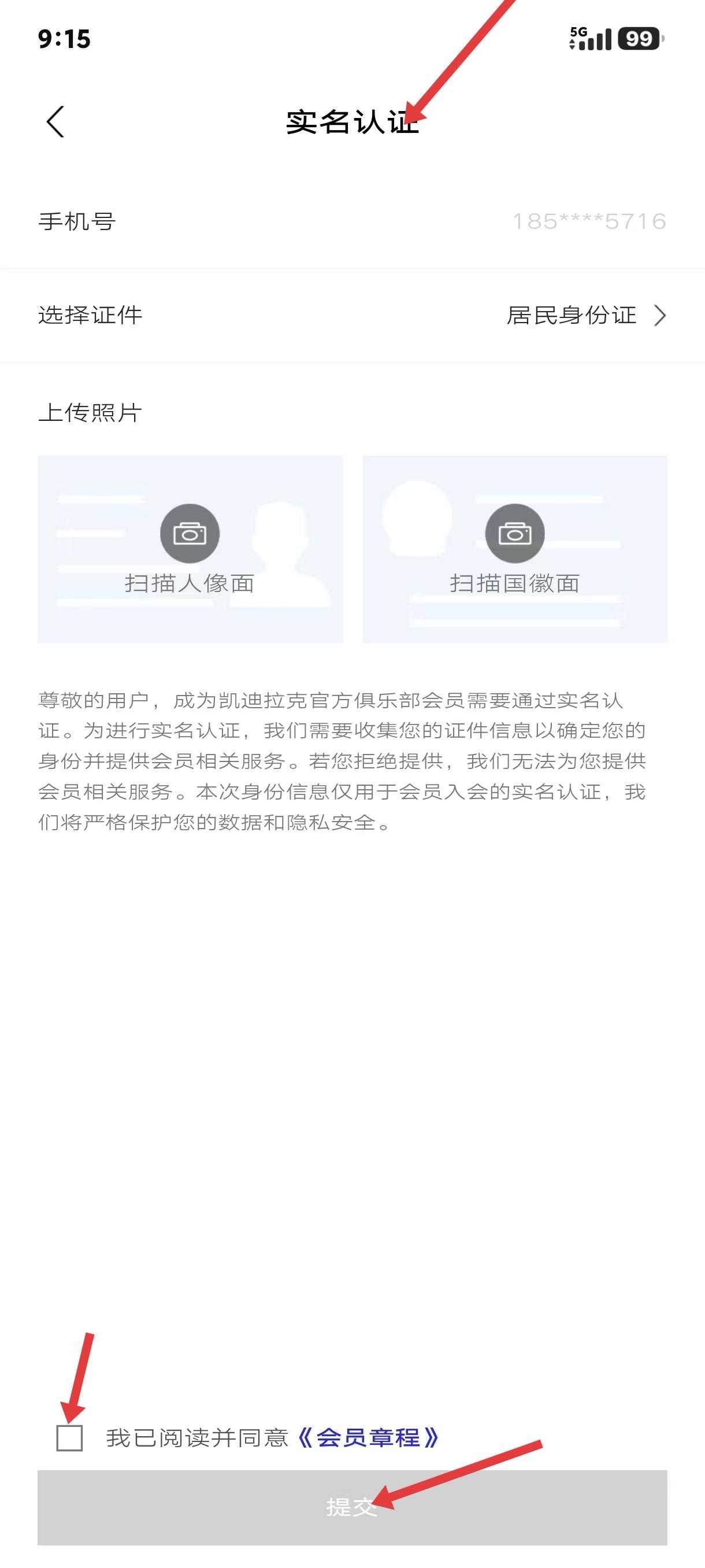The height and width of the screenshot is (1568, 705).
Task: Check the 我已阅读并同意 agreement box
Action: (69, 1438)
